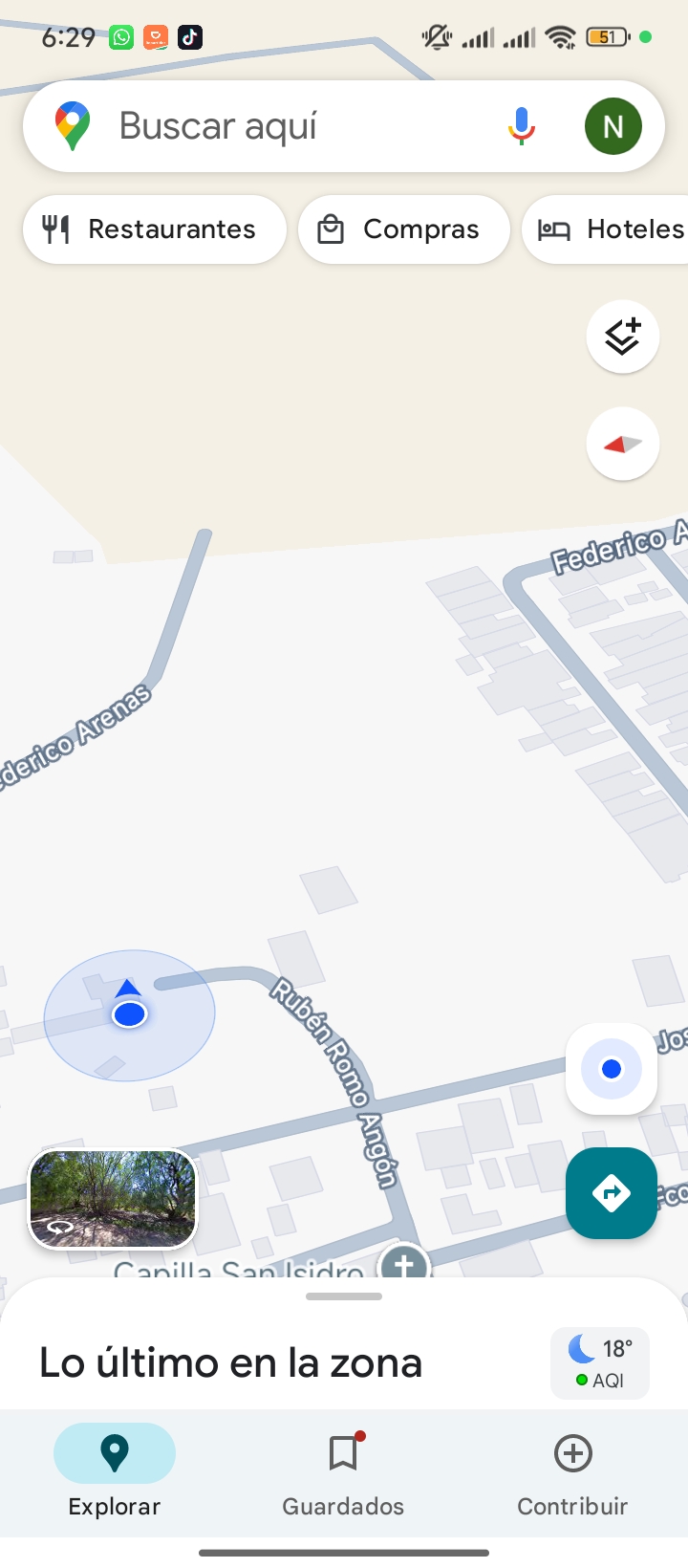
Task: Select the Restaurantes chip
Action: (154, 229)
